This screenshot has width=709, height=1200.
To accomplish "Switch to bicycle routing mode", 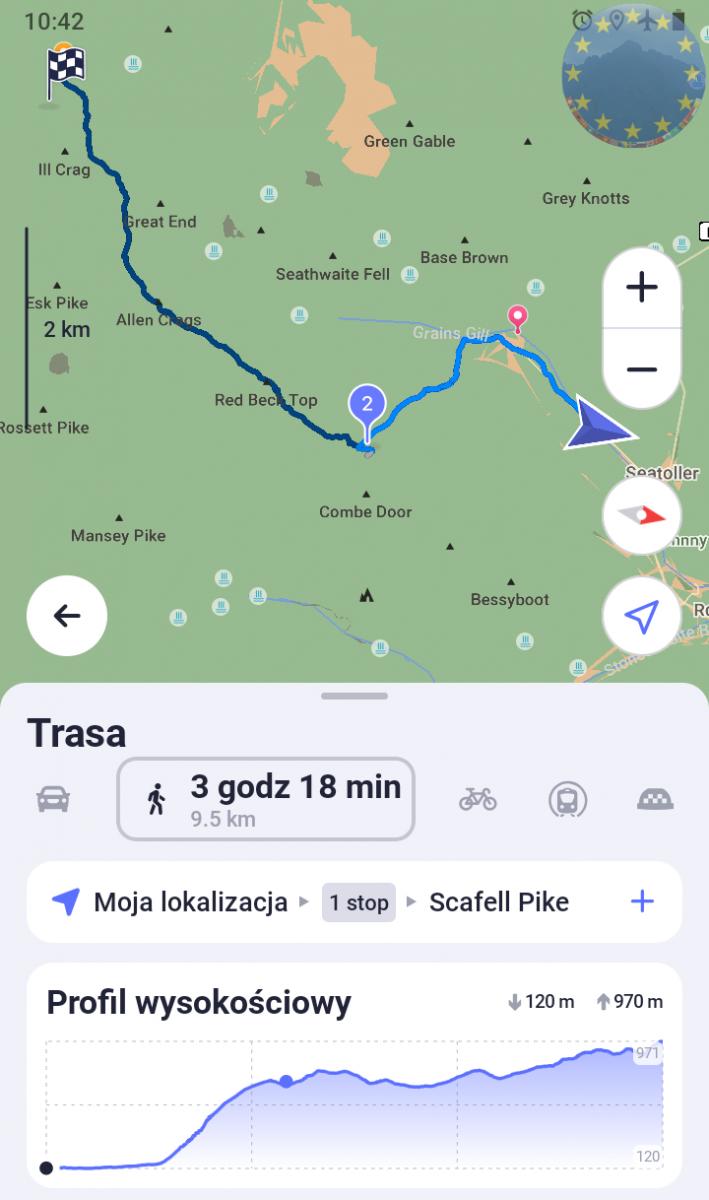I will coord(478,799).
